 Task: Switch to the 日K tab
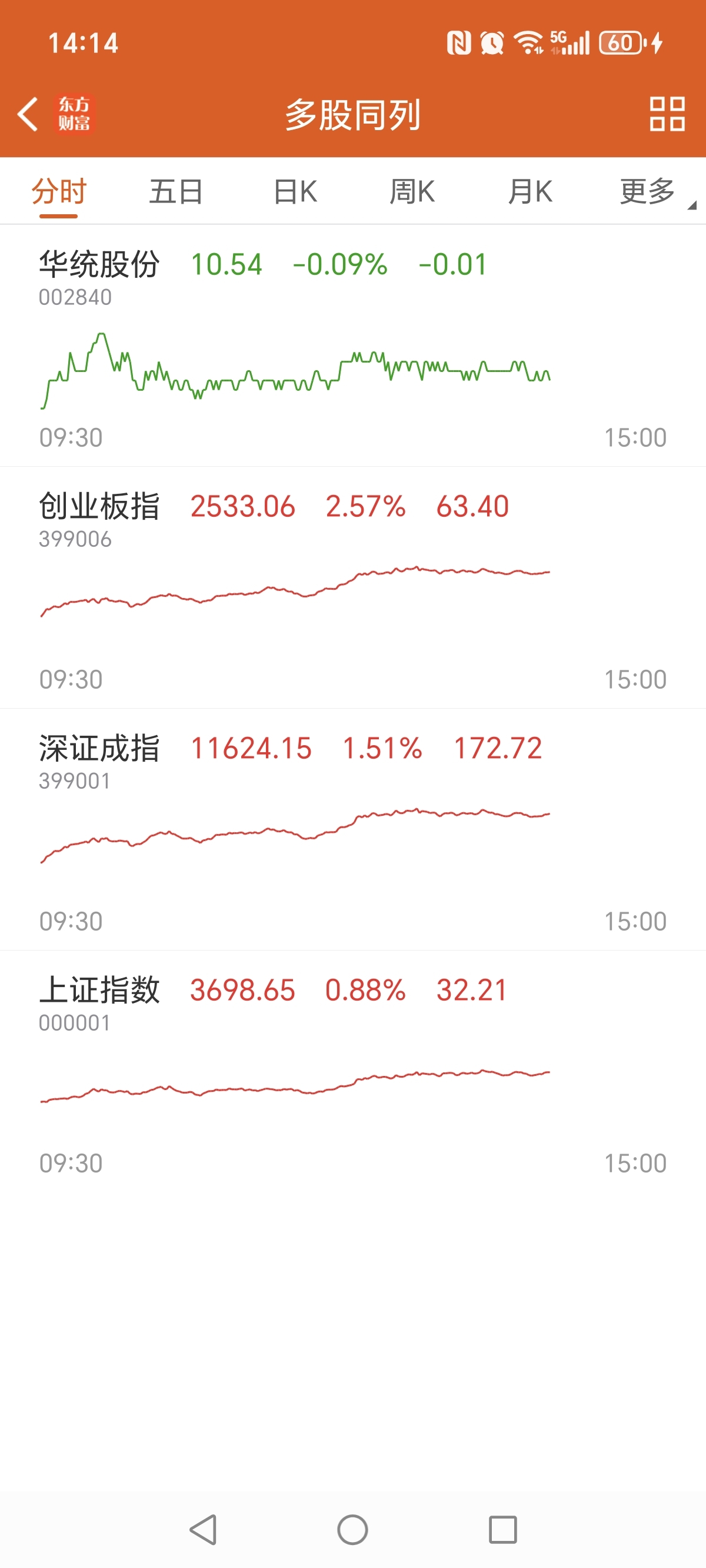(x=295, y=192)
